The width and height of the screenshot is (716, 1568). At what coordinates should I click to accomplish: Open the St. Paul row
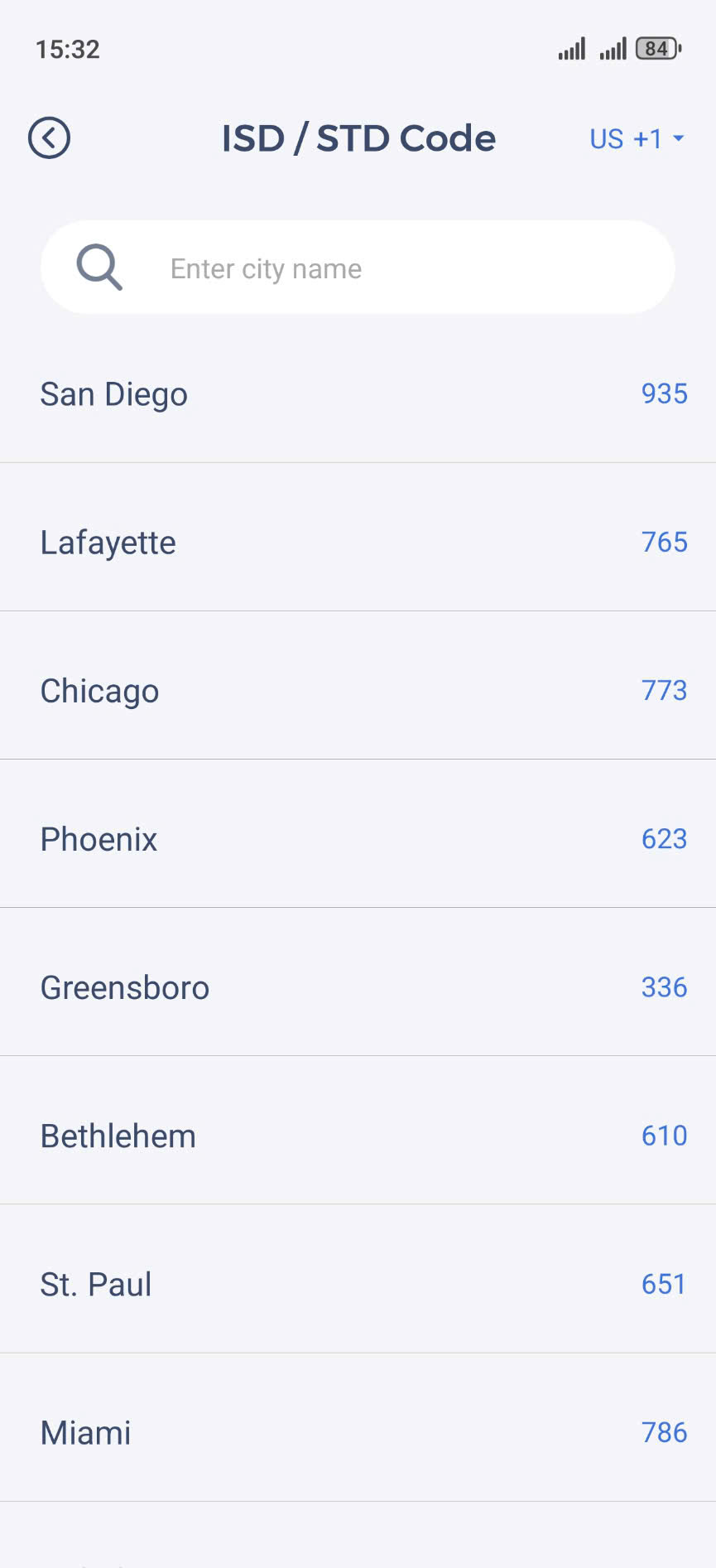point(358,1284)
